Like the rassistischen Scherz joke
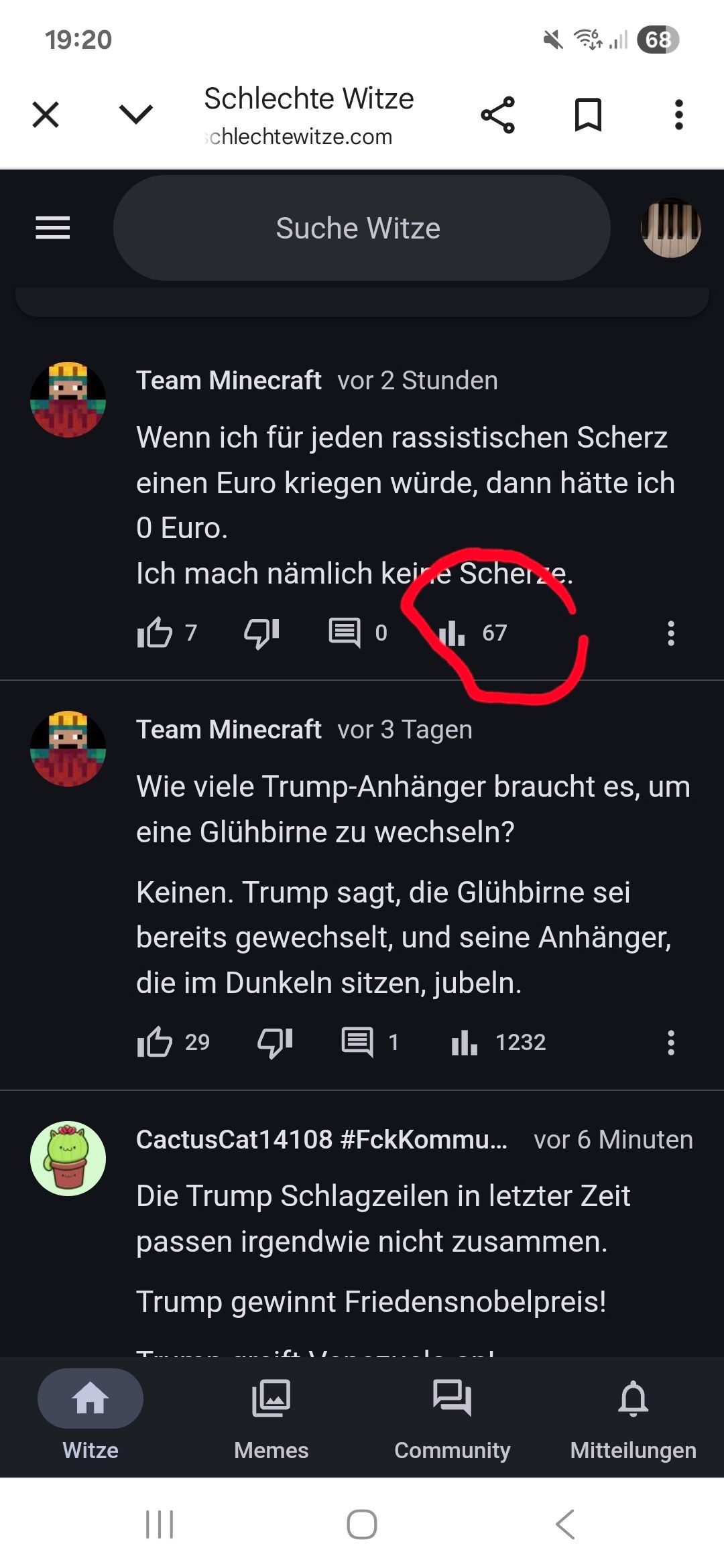 click(x=155, y=633)
